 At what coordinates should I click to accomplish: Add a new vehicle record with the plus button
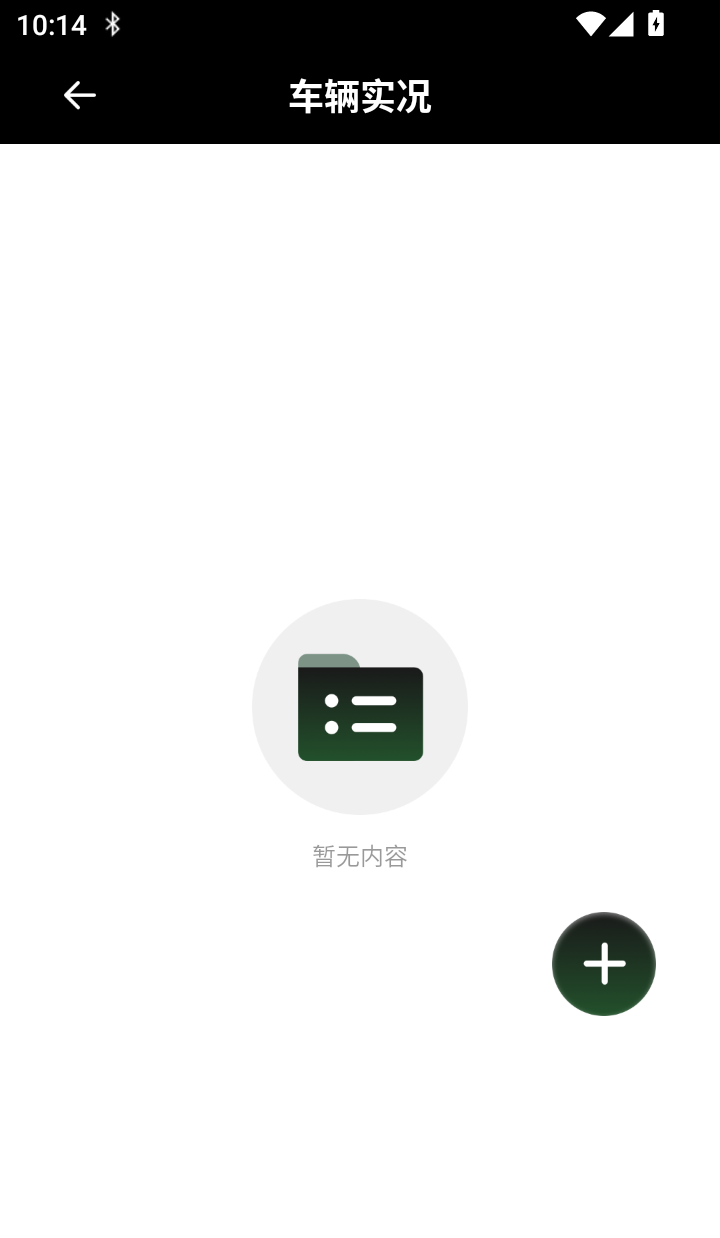pyautogui.click(x=604, y=964)
